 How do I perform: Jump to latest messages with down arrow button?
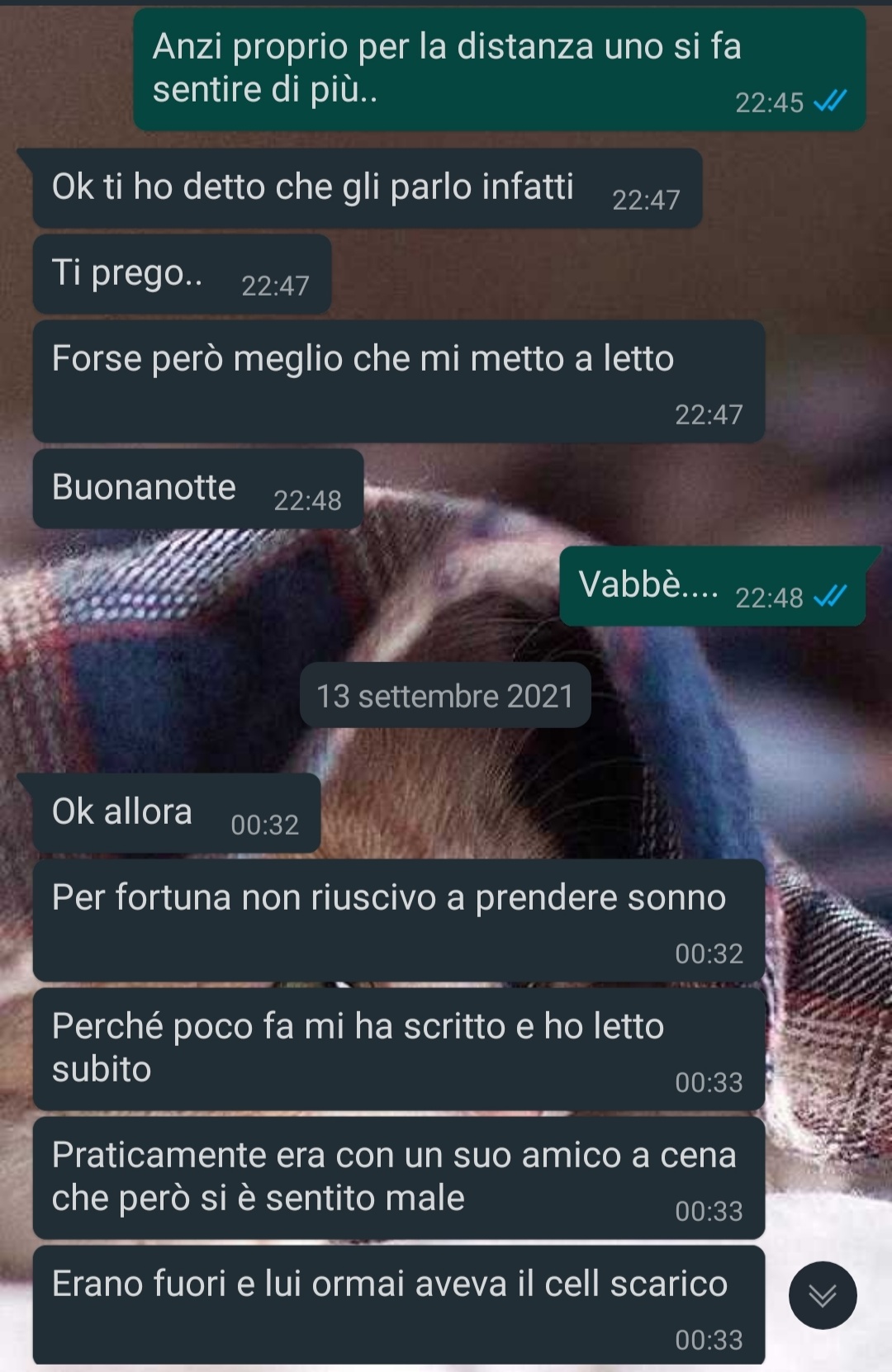click(822, 1295)
